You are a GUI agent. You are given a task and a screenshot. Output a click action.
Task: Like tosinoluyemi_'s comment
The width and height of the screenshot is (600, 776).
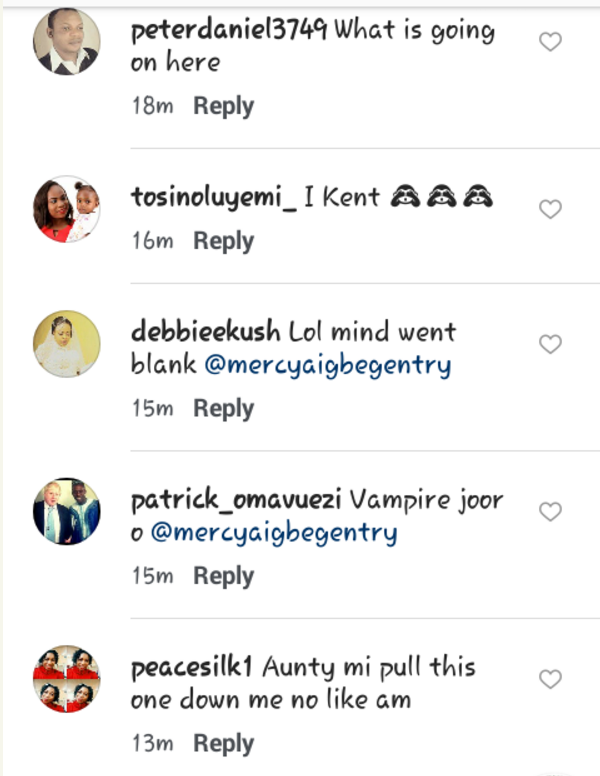(x=550, y=209)
